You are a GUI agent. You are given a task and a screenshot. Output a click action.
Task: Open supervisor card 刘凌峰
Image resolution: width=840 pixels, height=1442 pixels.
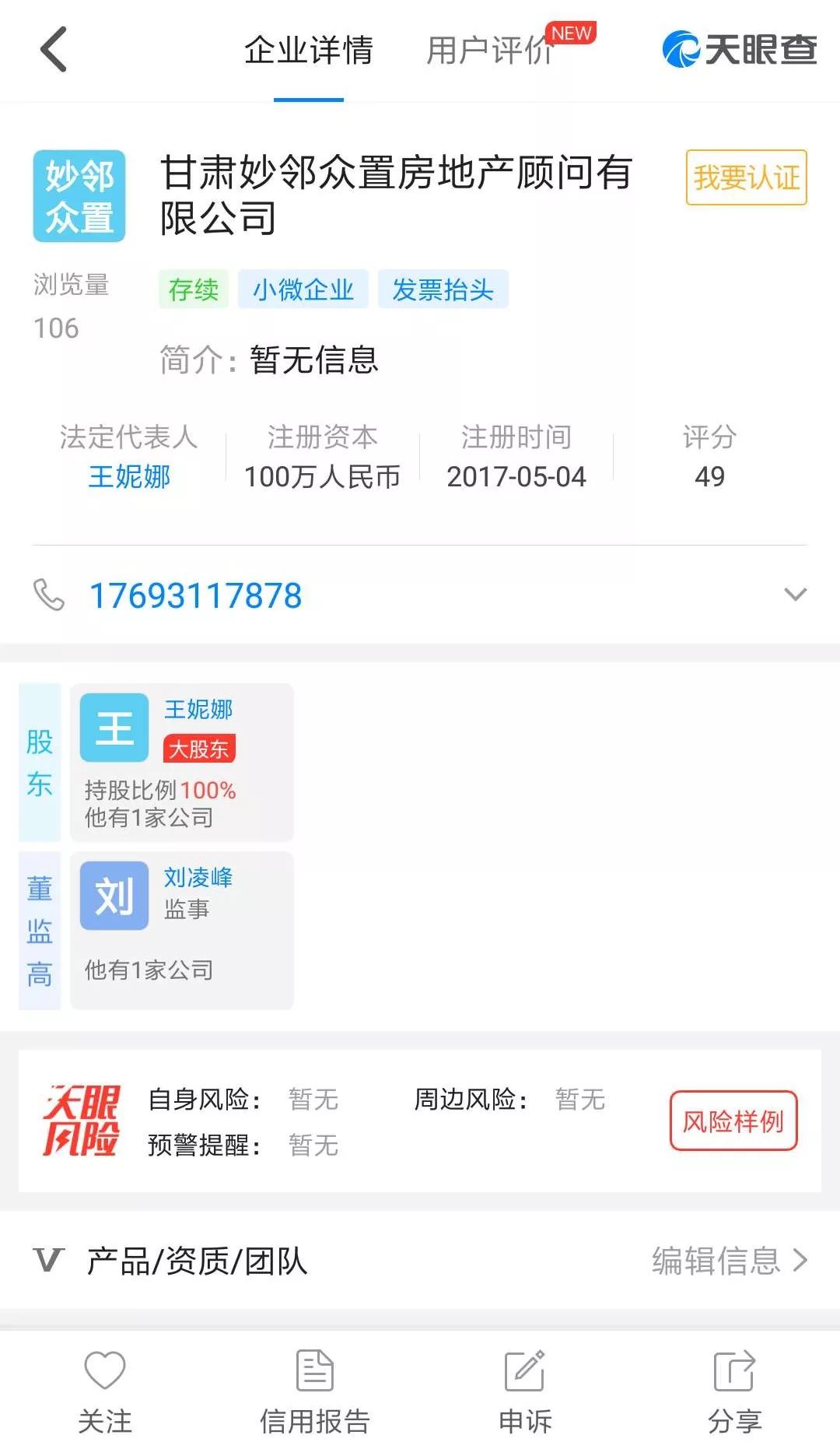182,930
